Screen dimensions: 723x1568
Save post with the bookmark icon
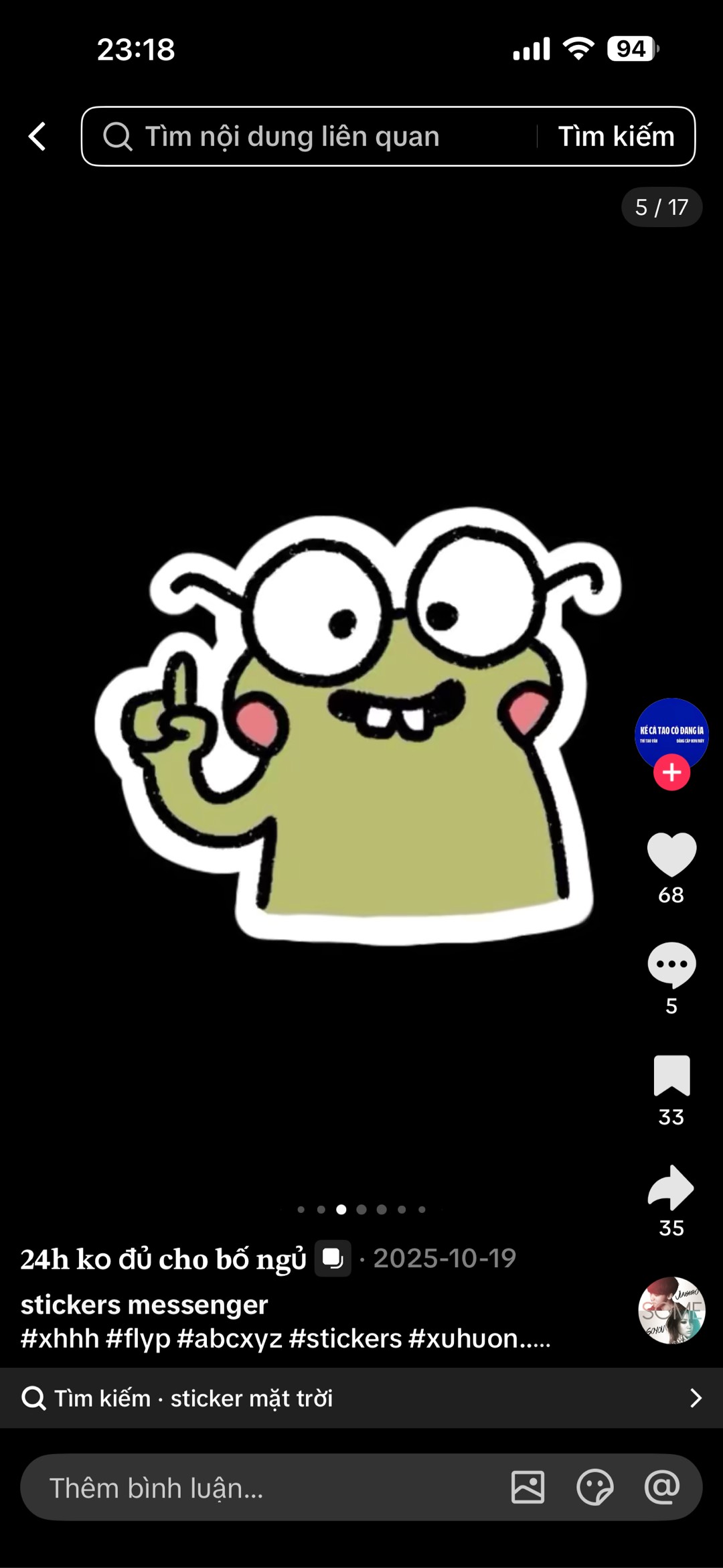(671, 1076)
